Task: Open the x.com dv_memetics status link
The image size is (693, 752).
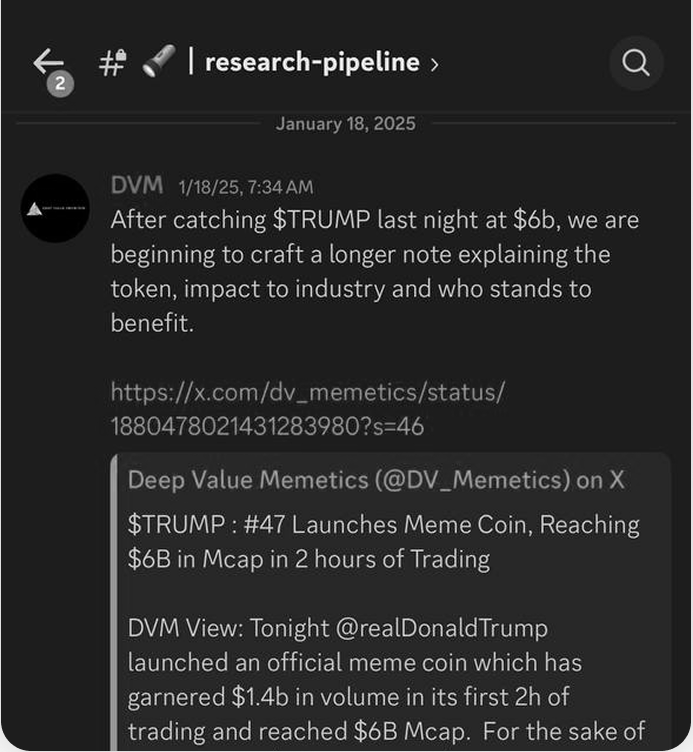Action: coord(307,409)
